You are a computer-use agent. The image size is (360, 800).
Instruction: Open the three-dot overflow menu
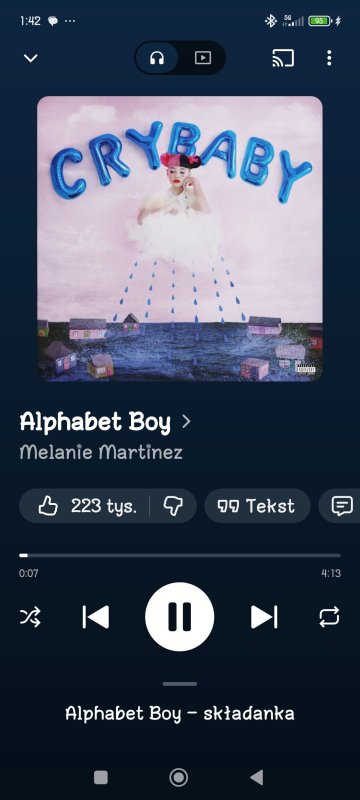[x=329, y=58]
